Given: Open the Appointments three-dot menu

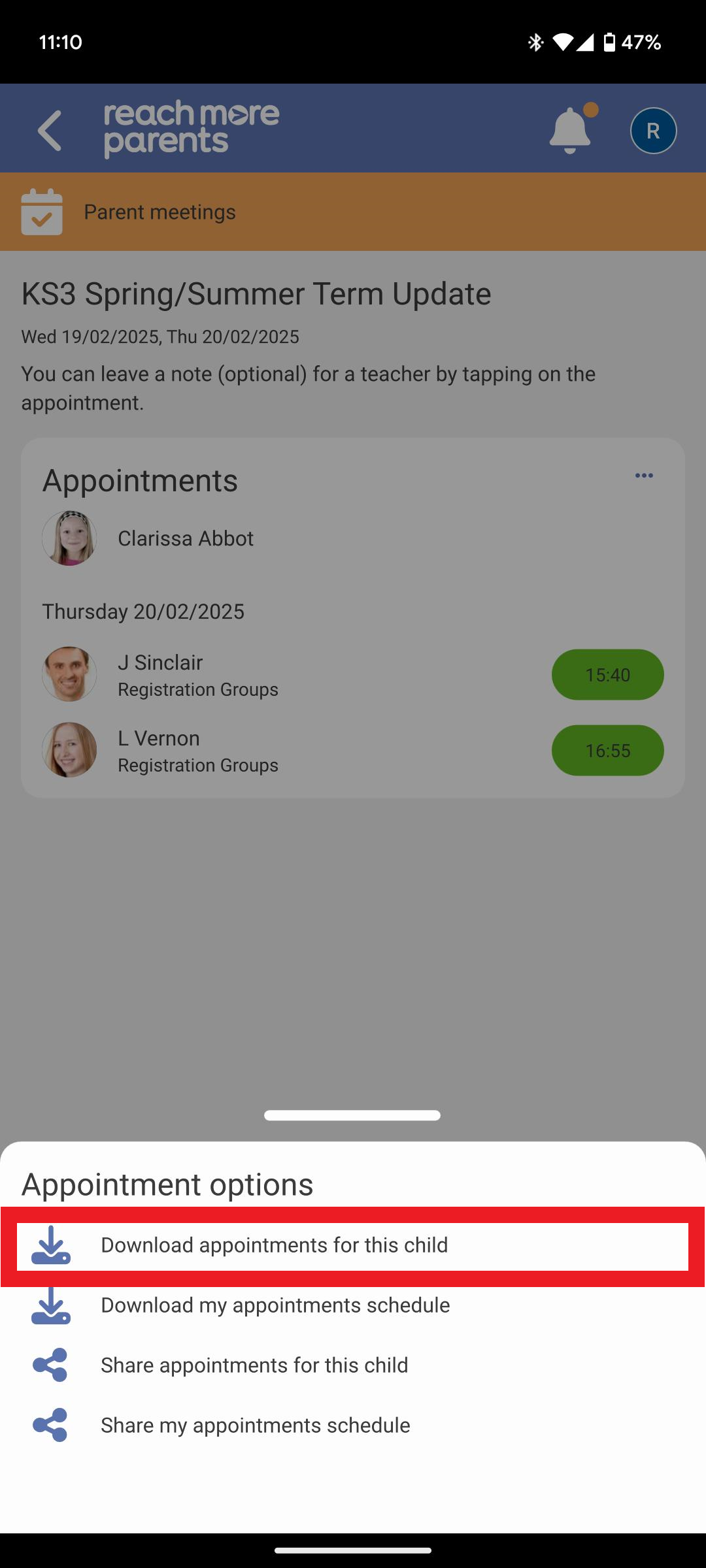Looking at the screenshot, I should (644, 476).
